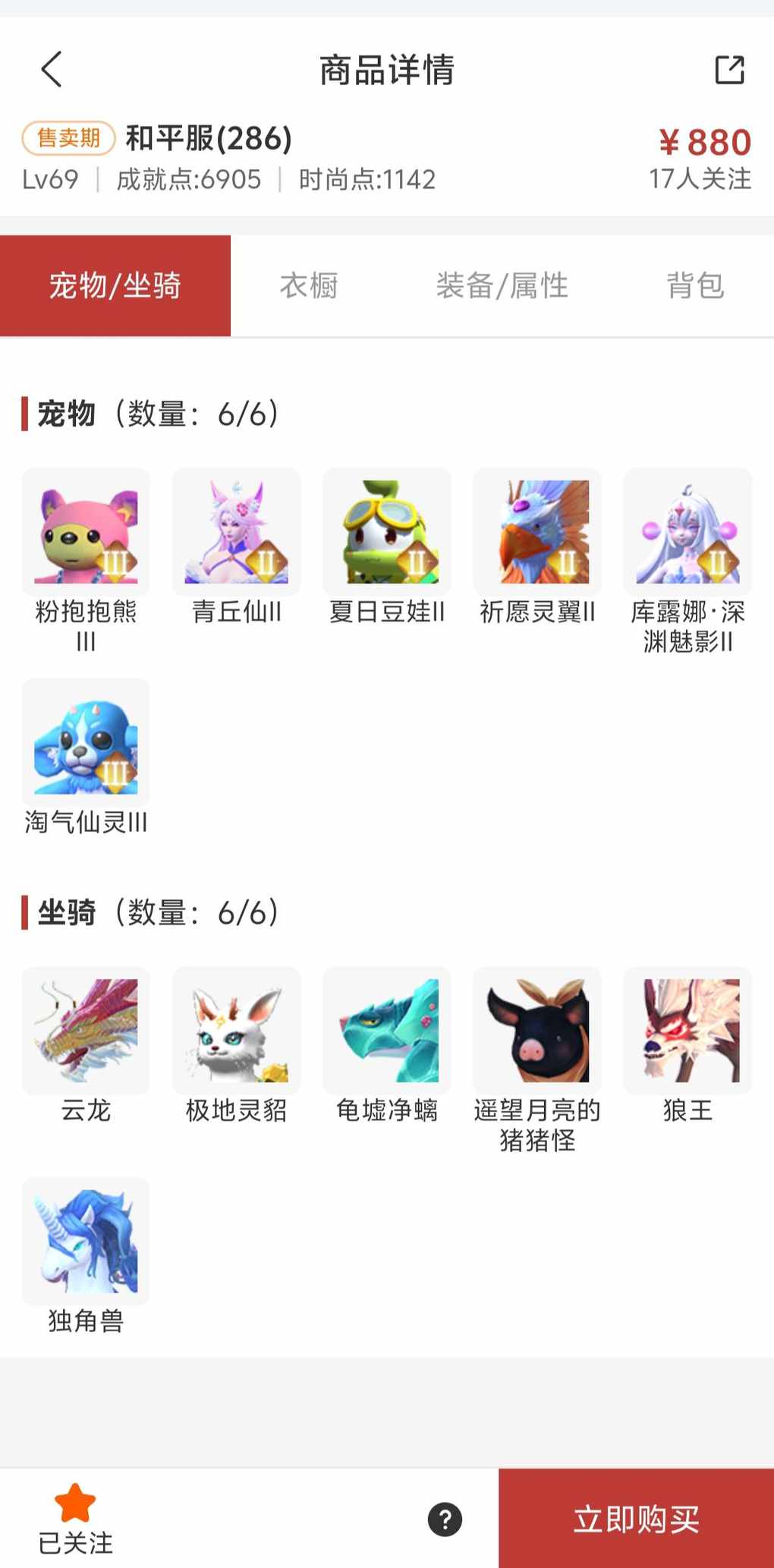Open the 装备/属性 tab

click(502, 286)
